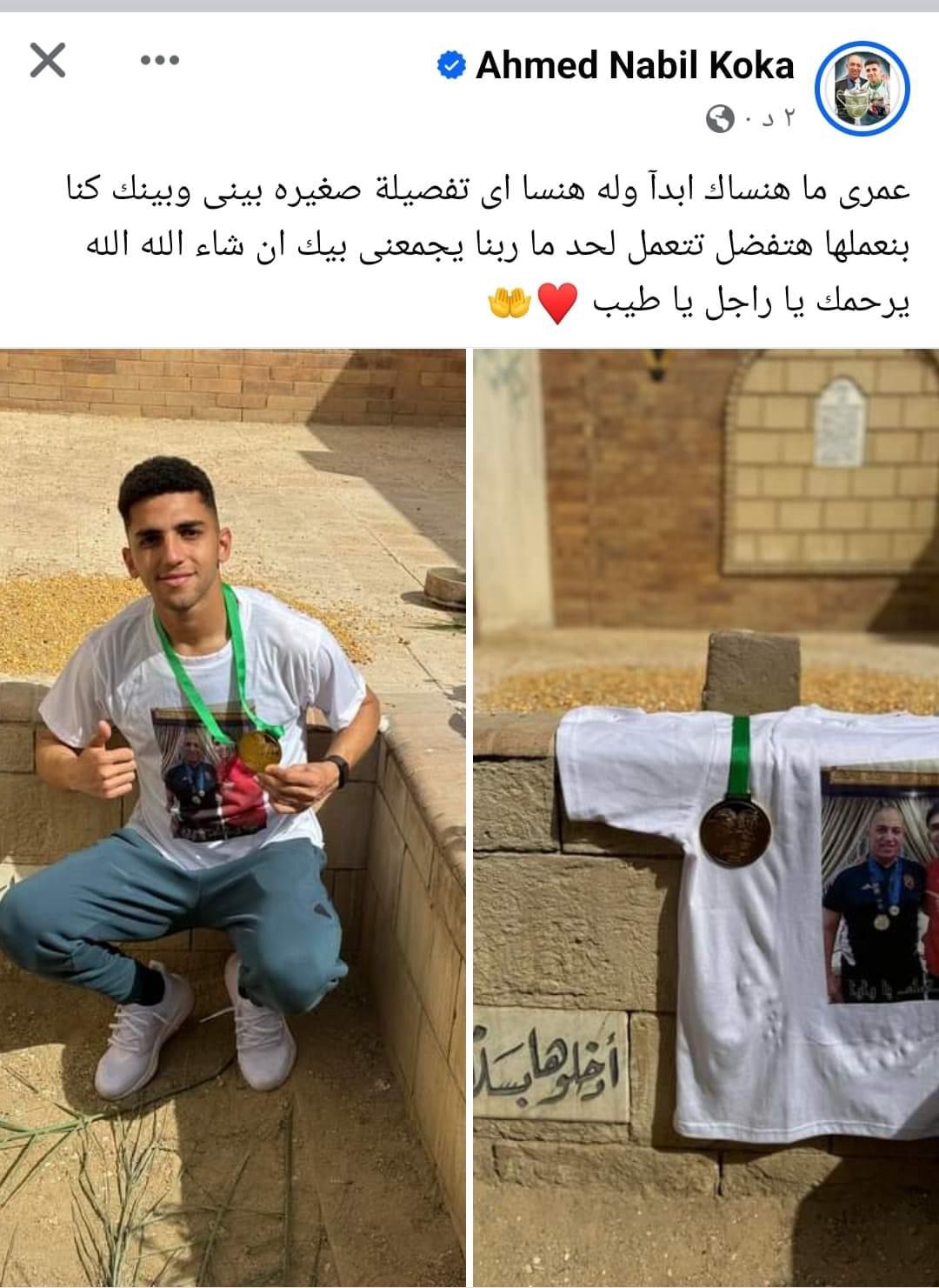Dismiss this post with the X
Screen dimensions: 939x1288
tap(48, 62)
